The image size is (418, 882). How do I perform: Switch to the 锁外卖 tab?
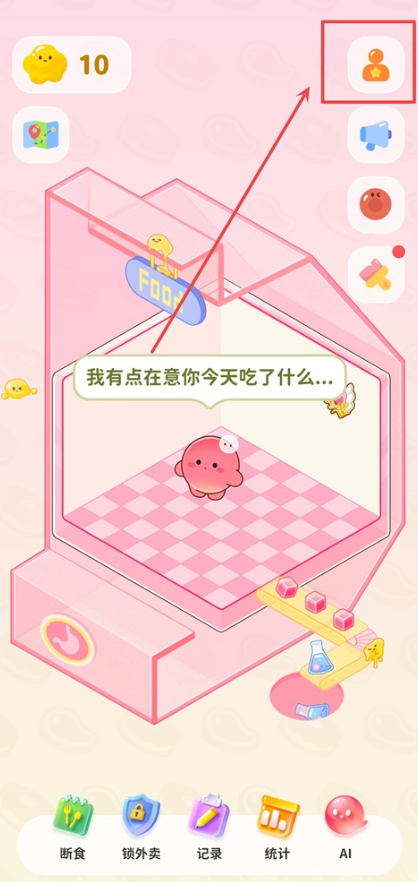pos(141,827)
